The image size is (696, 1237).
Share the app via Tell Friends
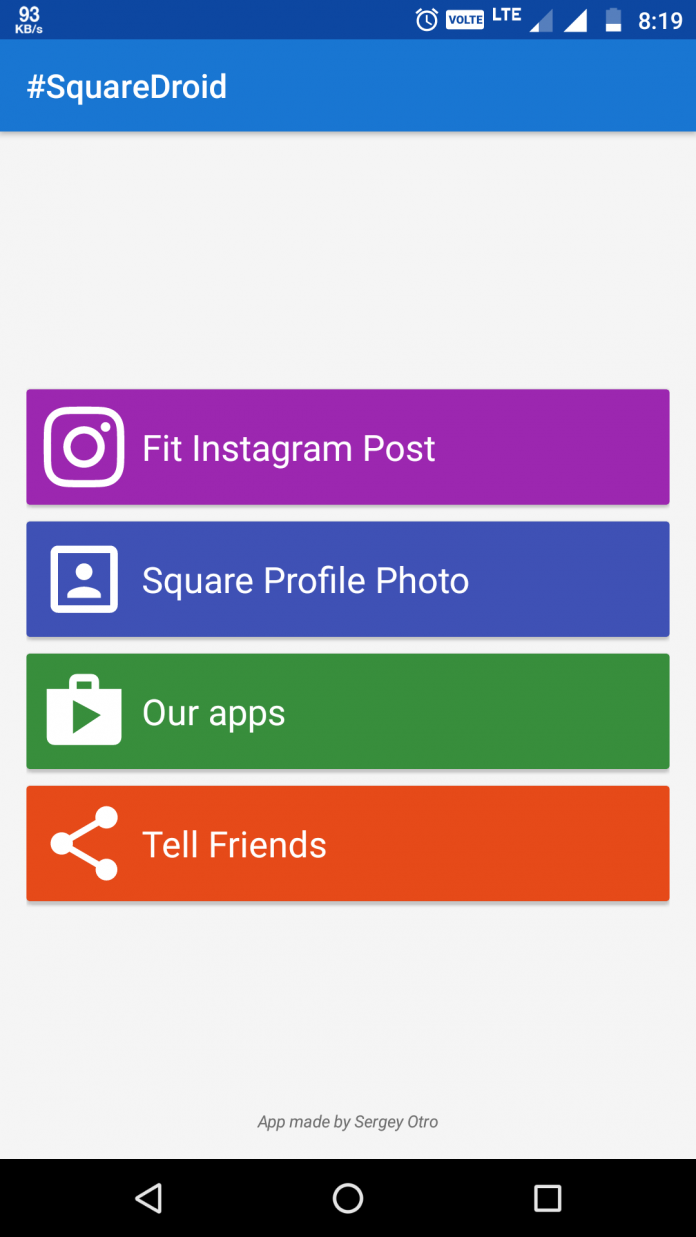347,843
